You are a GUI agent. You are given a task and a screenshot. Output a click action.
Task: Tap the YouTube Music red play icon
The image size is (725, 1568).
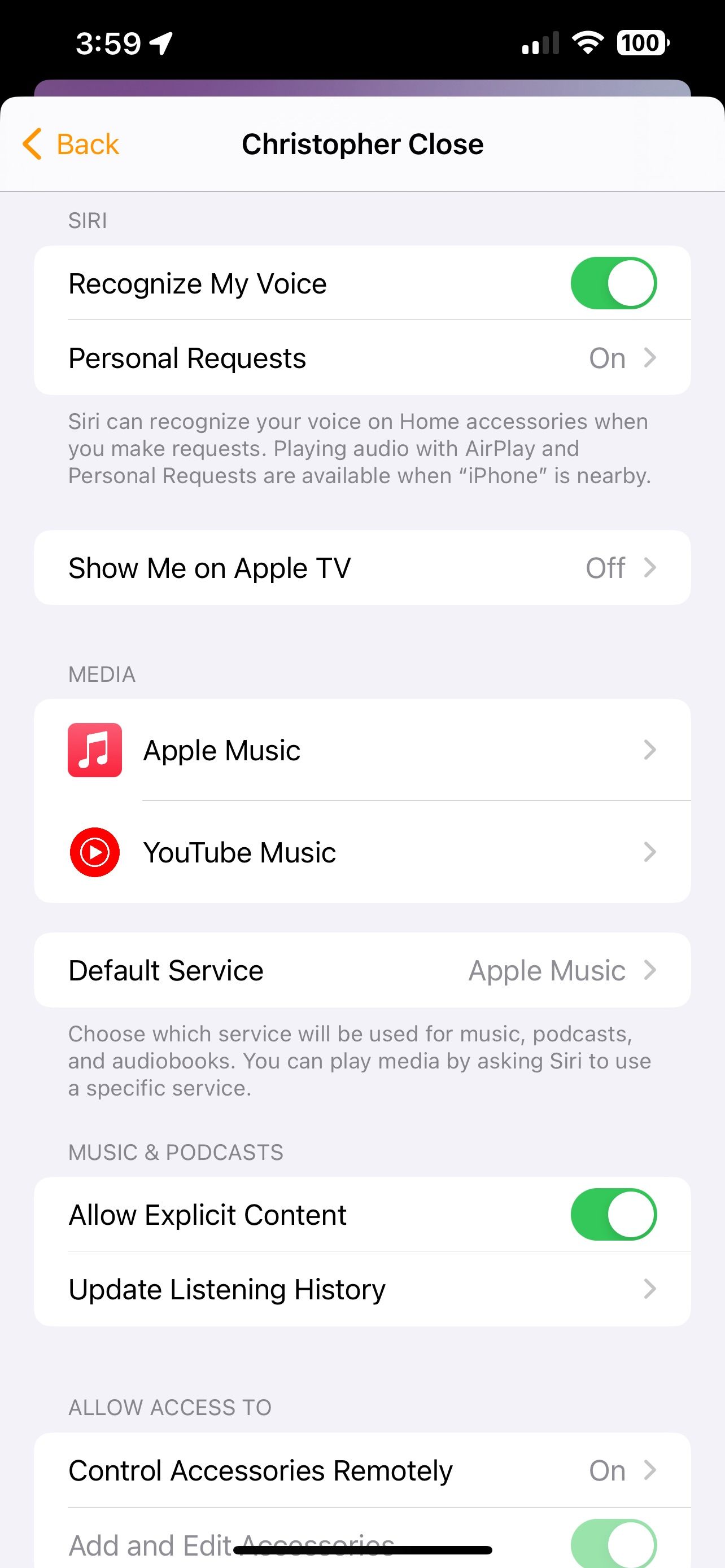point(95,852)
